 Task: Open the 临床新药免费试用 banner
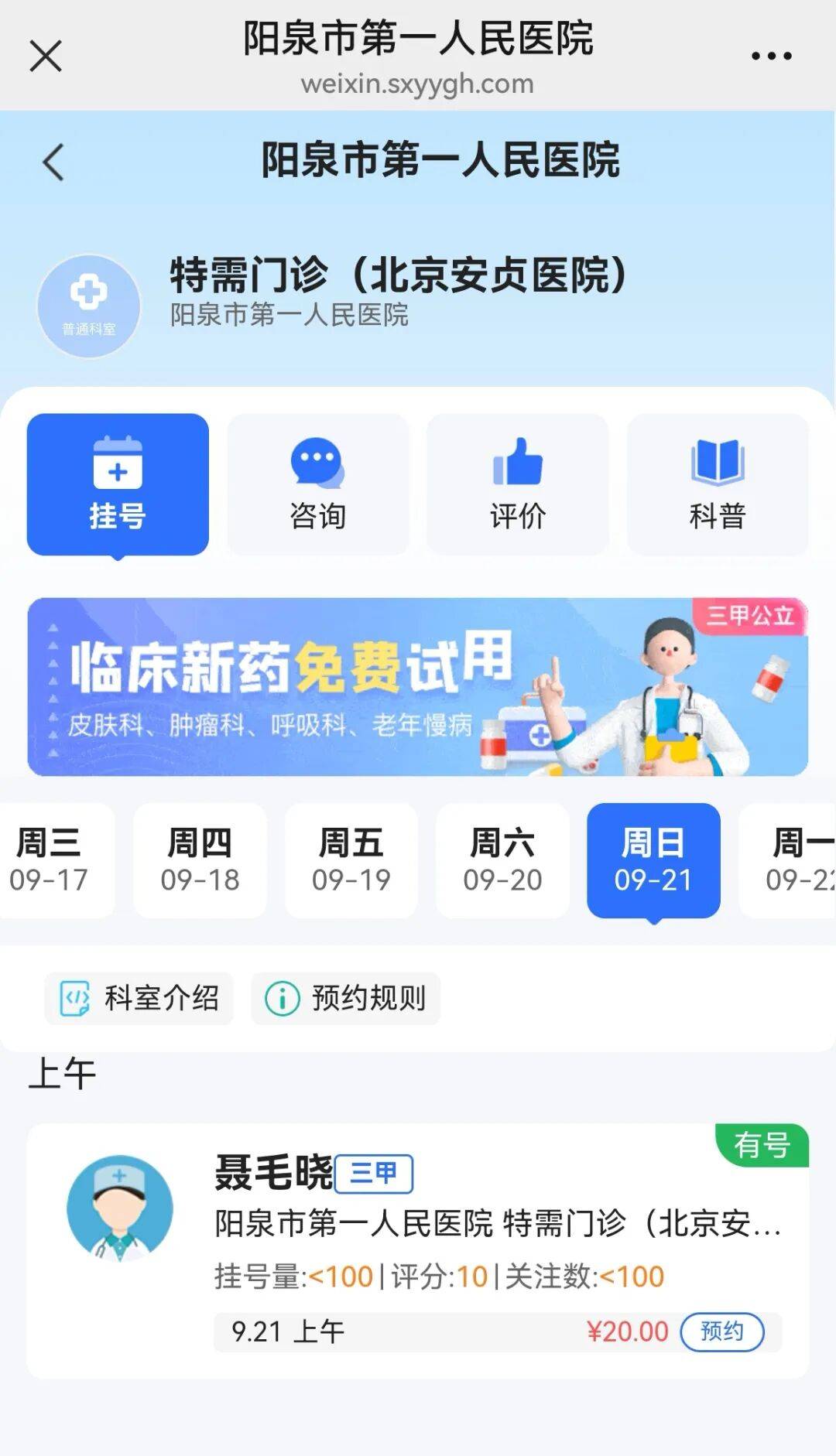point(418,686)
